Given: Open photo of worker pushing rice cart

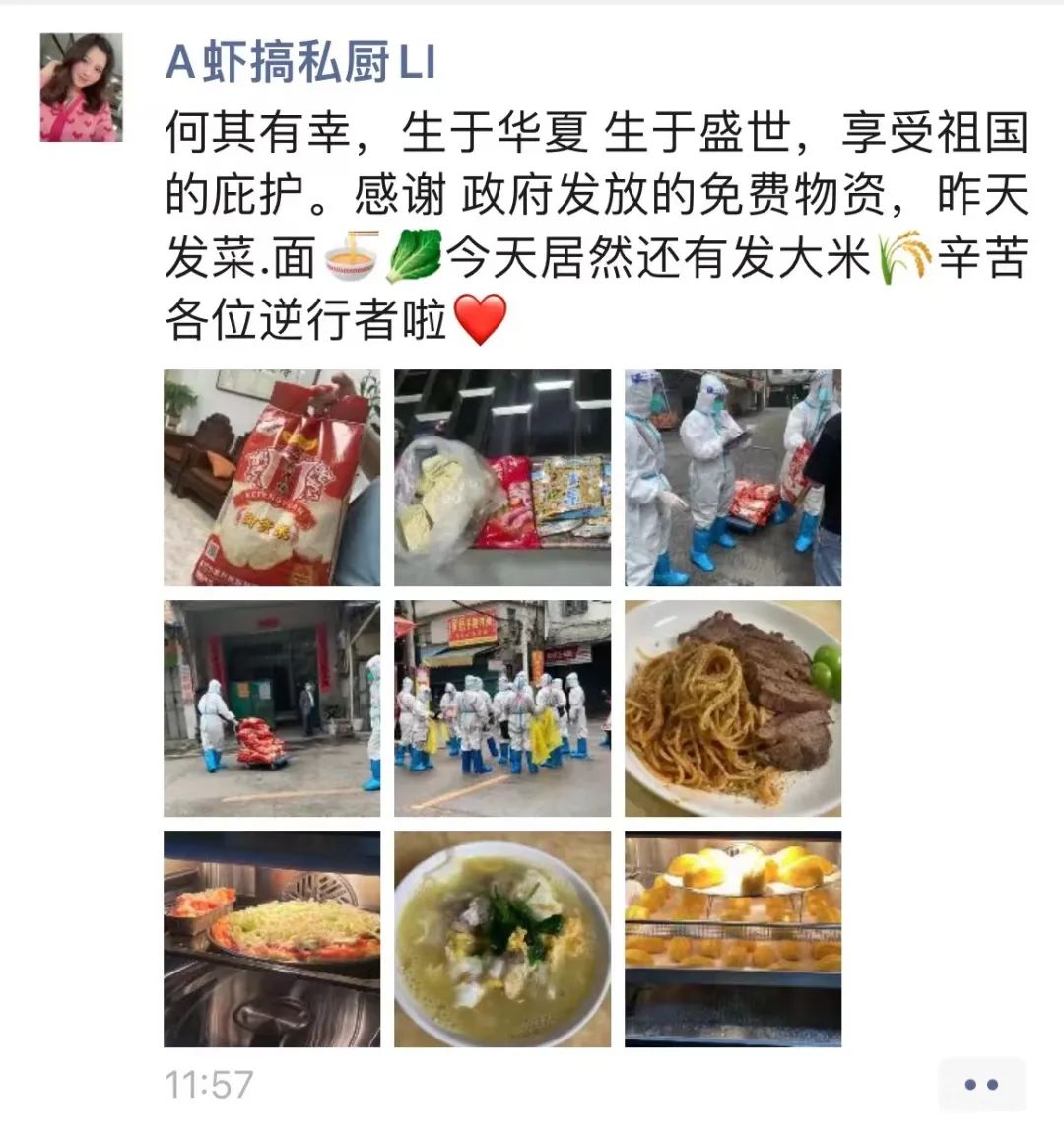Looking at the screenshot, I should 272,708.
